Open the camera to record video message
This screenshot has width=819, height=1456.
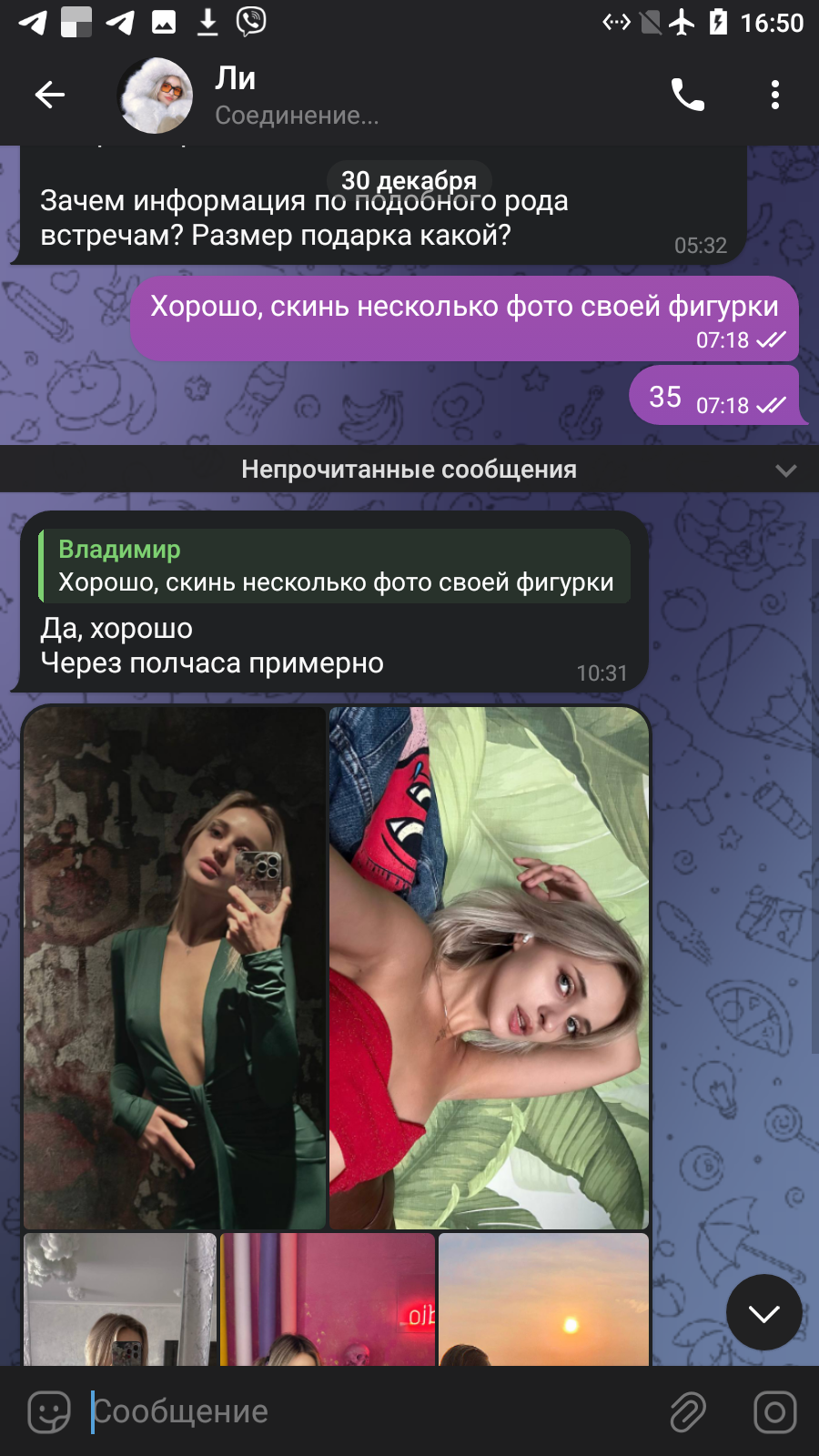pos(775,1412)
